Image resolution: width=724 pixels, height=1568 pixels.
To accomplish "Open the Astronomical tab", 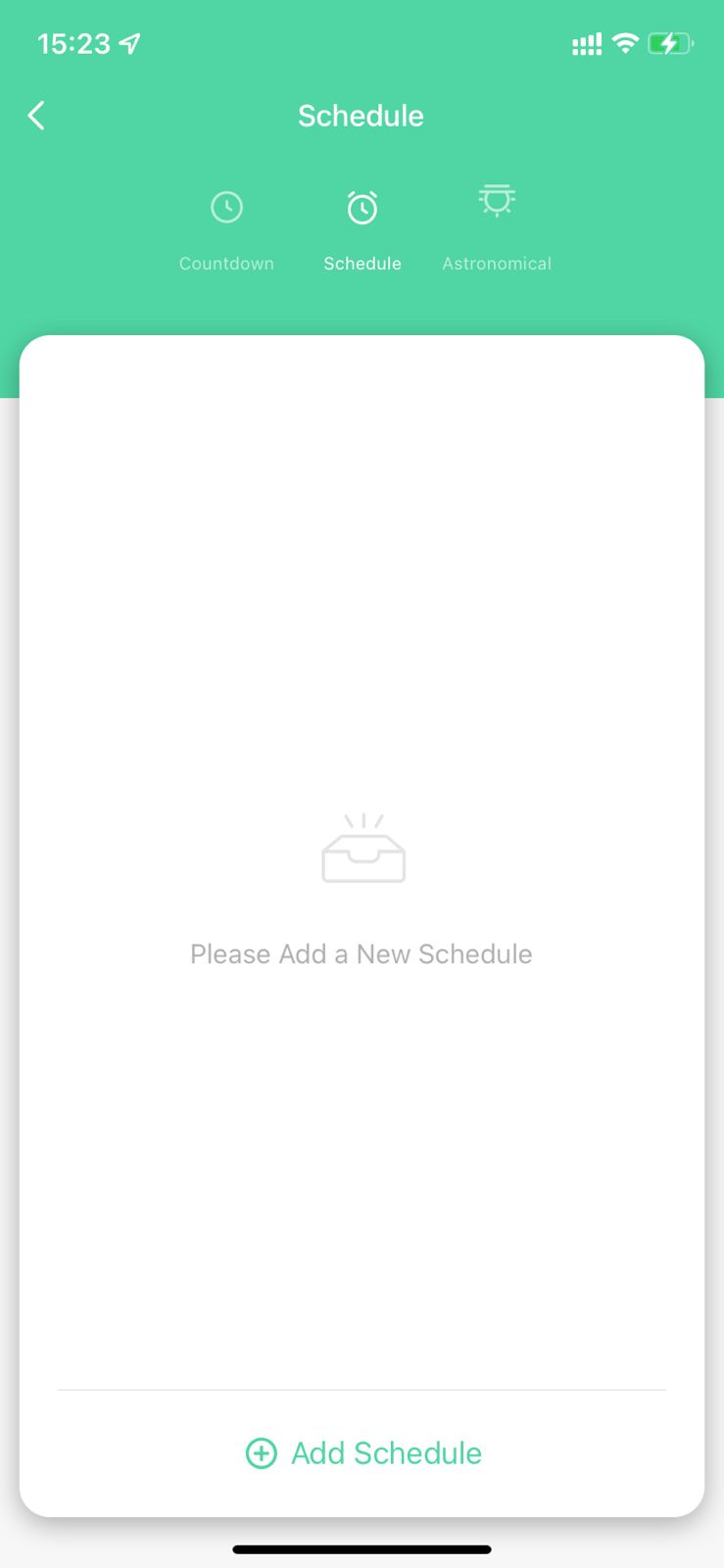I will [x=497, y=229].
